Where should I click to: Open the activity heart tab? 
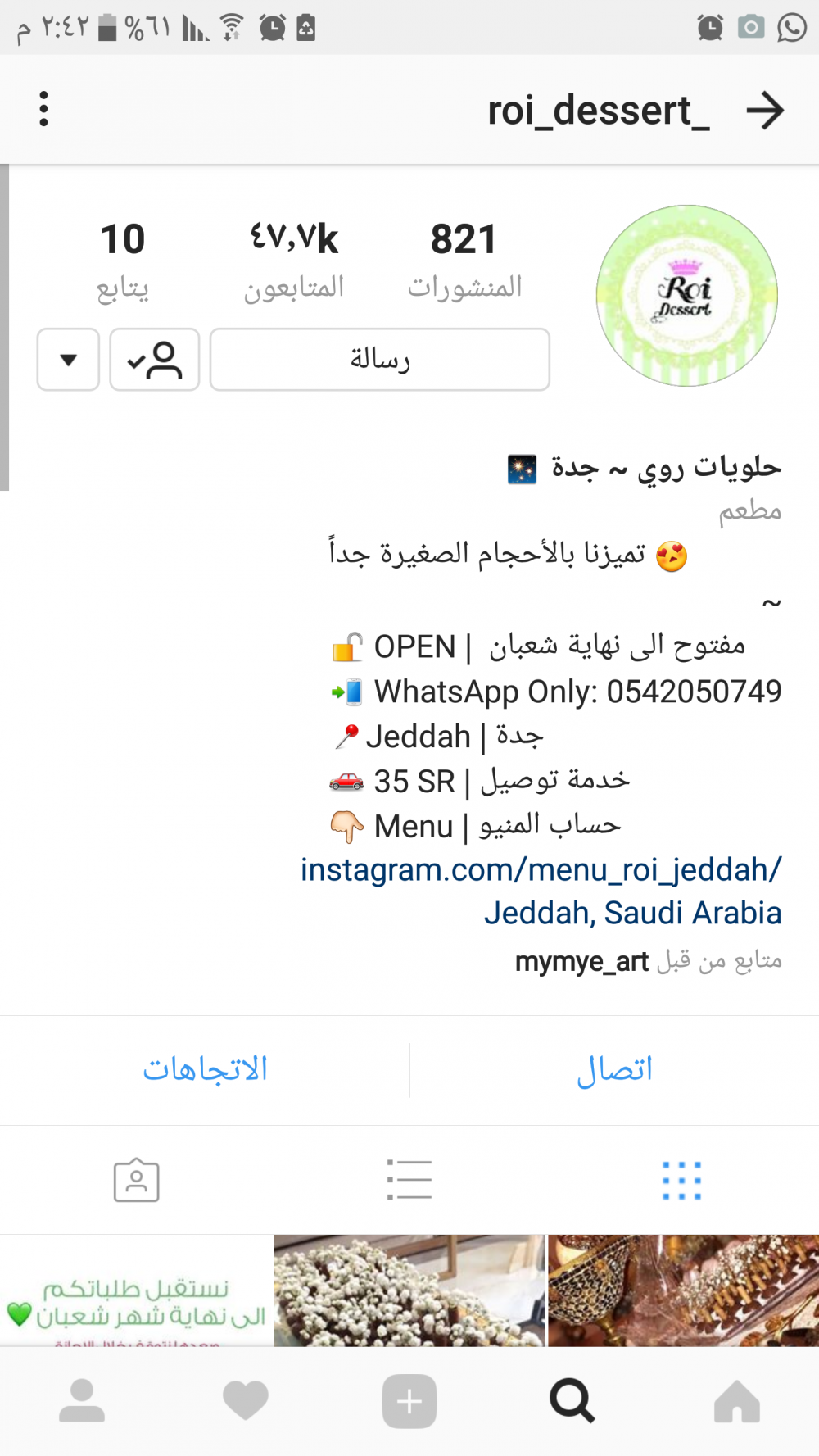246,1401
